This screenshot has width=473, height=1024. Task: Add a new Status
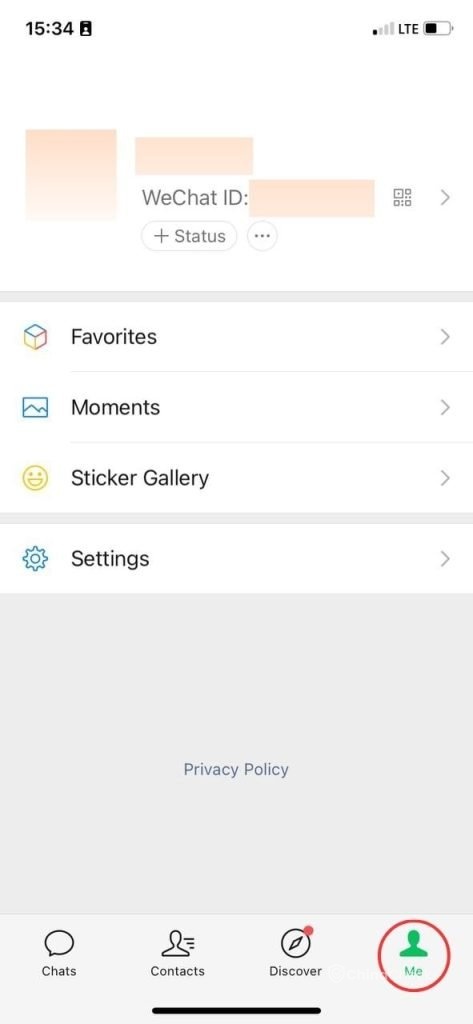coord(189,236)
